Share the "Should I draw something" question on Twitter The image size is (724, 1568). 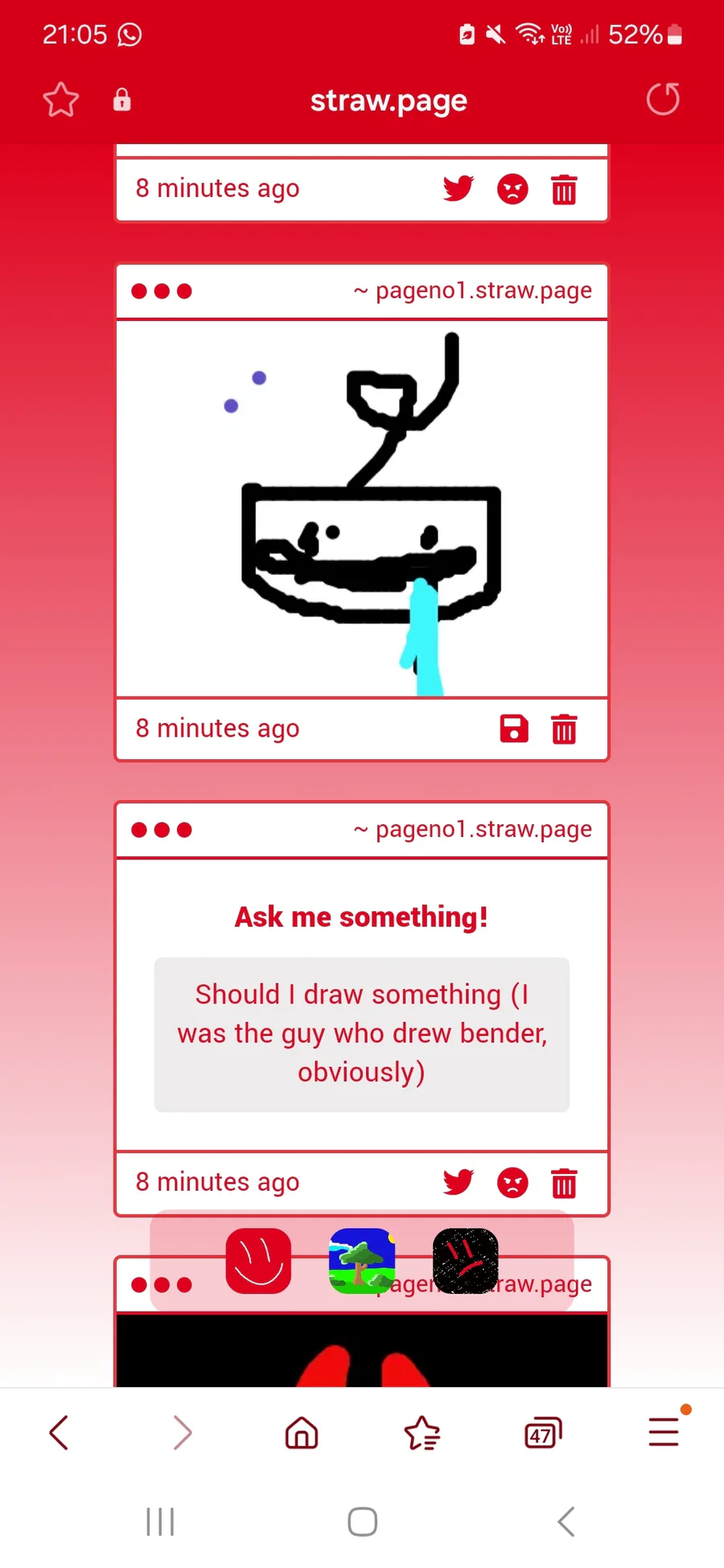tap(459, 1182)
